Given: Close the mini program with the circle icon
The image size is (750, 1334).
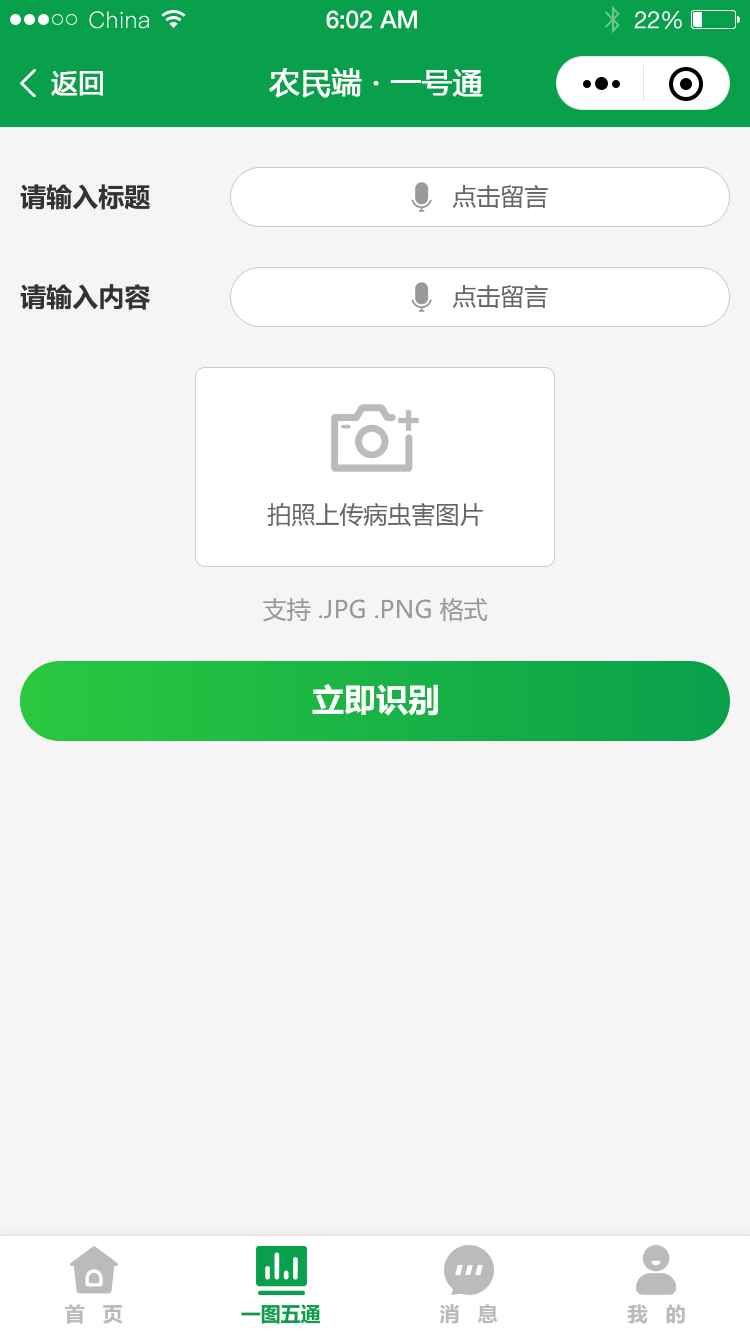Looking at the screenshot, I should click(x=686, y=84).
